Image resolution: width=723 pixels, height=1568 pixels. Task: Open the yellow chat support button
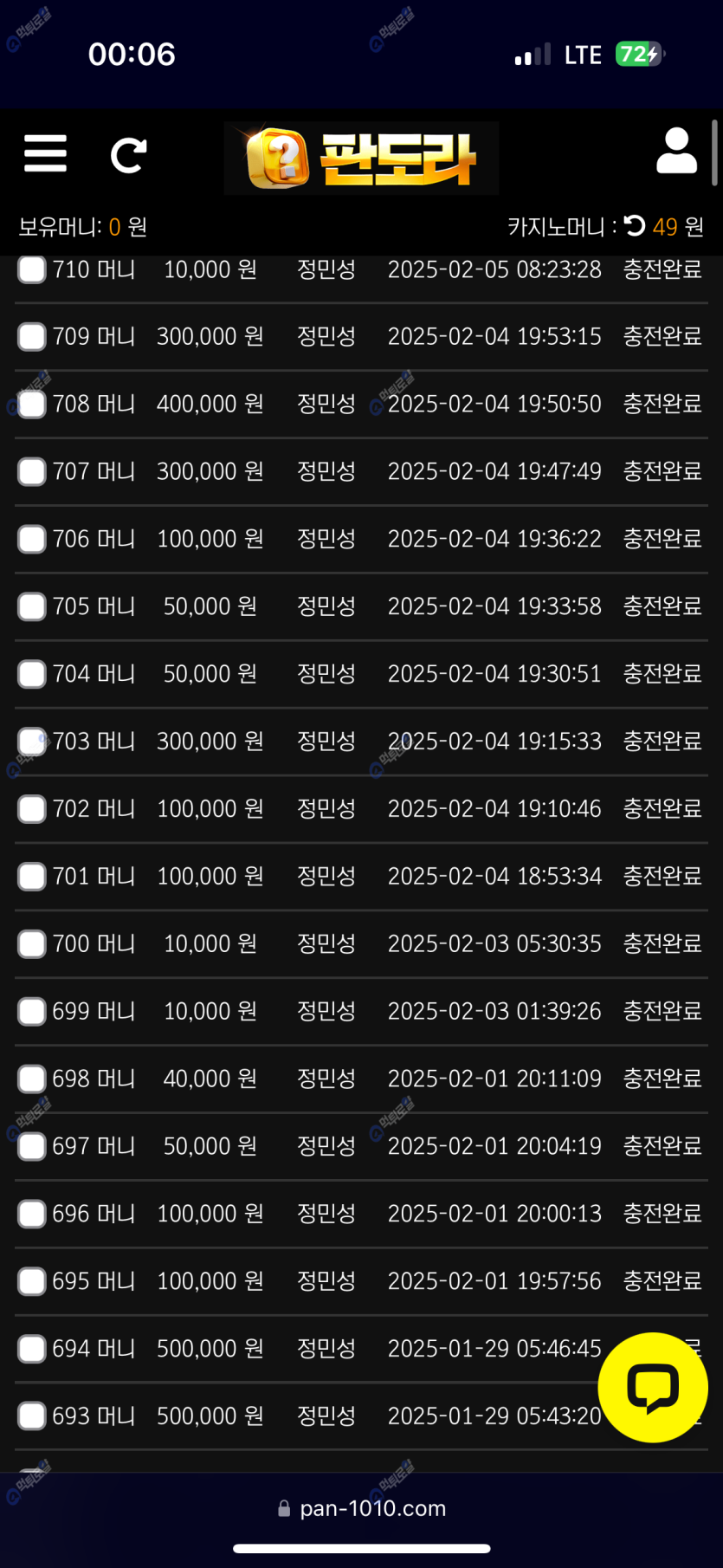coord(653,1387)
